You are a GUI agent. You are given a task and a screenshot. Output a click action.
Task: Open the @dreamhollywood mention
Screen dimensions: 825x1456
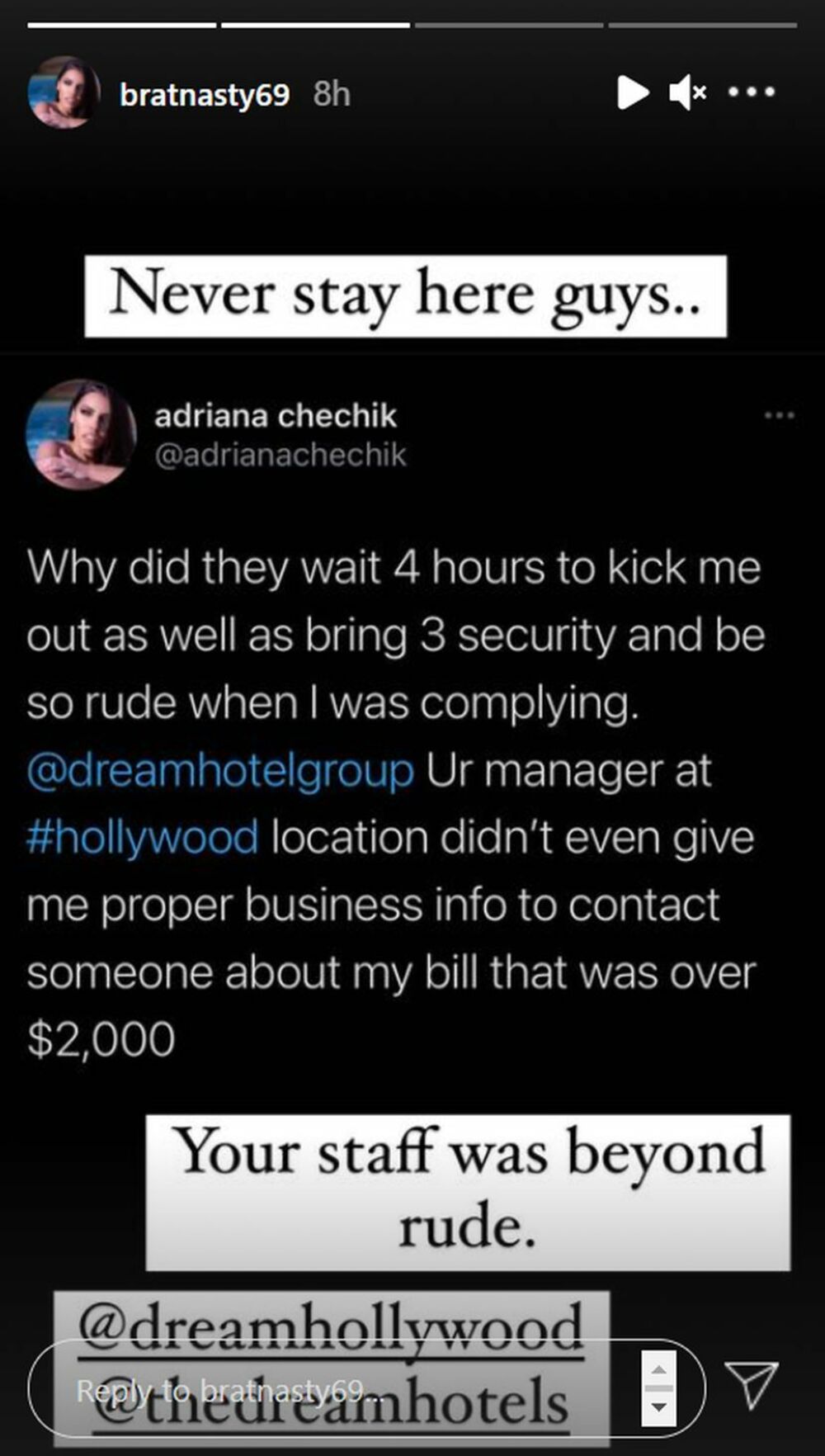click(331, 1326)
